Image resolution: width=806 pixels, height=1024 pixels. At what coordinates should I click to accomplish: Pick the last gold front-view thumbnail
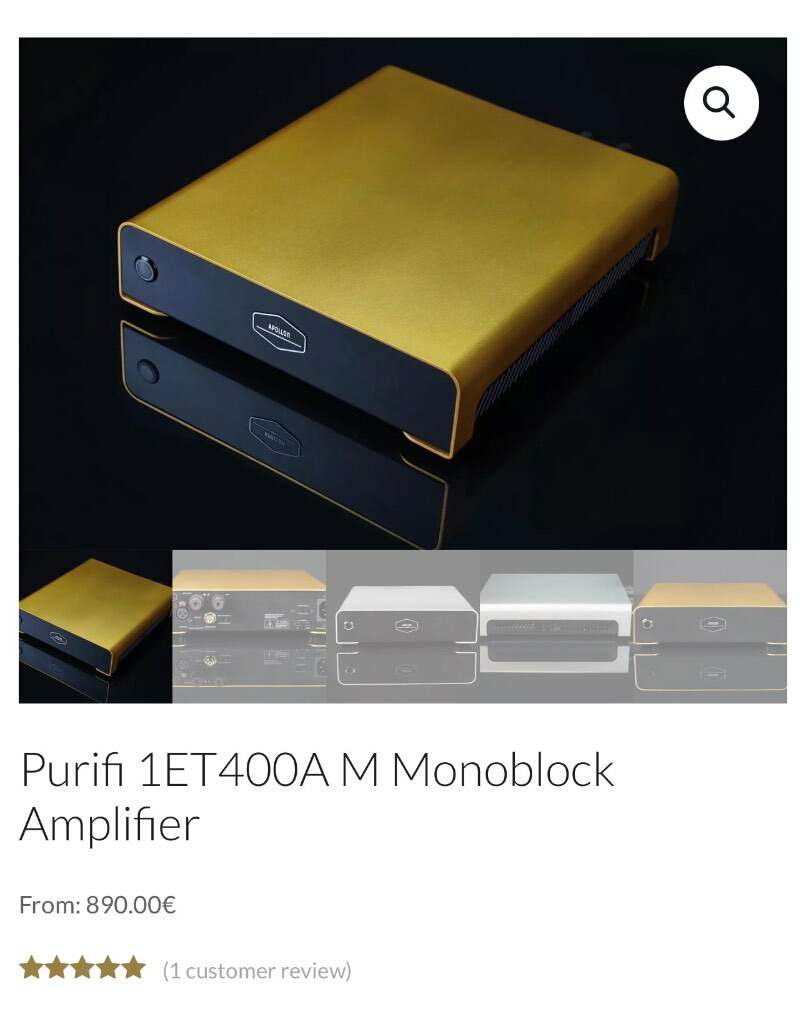click(710, 626)
